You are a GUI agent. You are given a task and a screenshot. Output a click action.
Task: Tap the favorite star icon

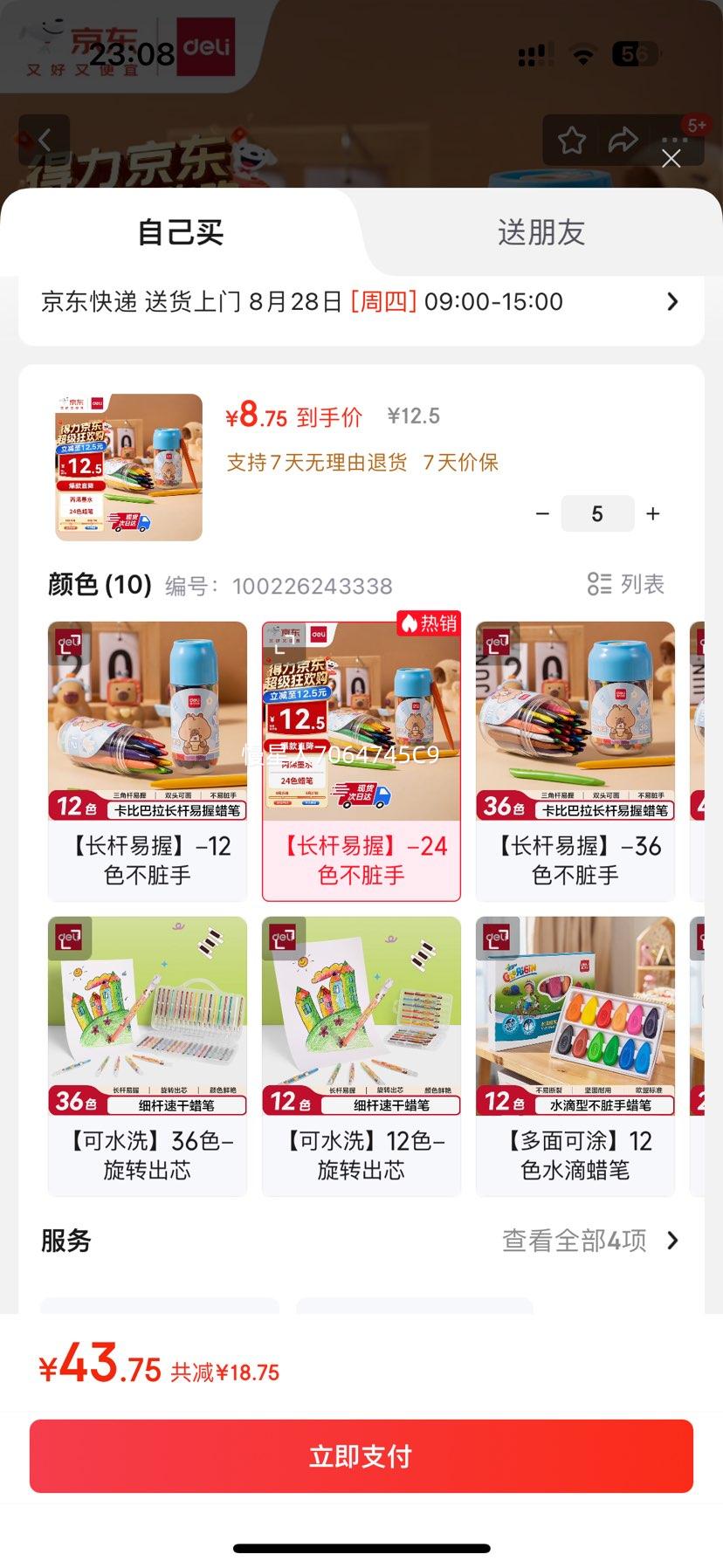[573, 140]
